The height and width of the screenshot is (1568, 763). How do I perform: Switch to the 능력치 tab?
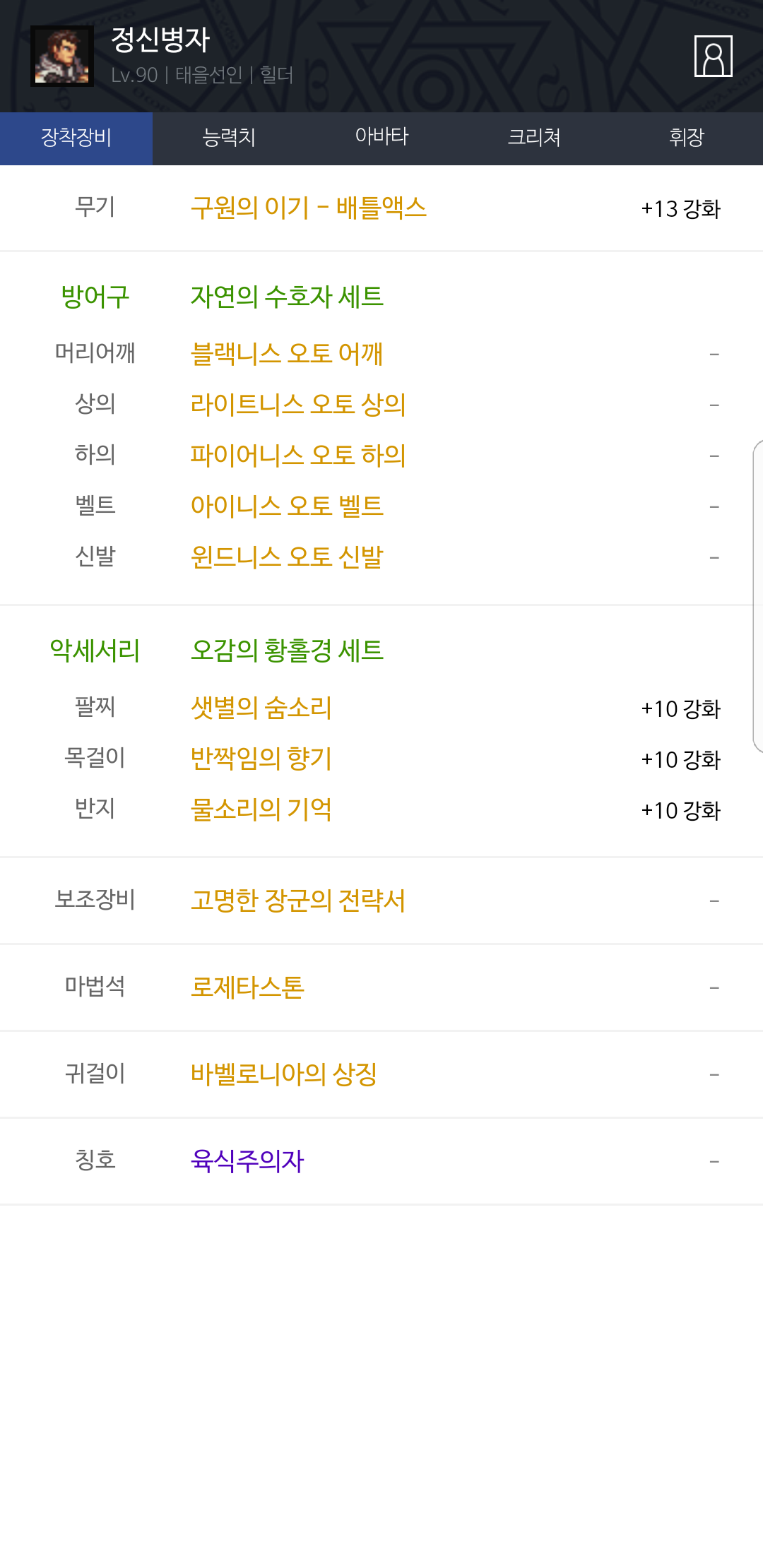click(229, 138)
